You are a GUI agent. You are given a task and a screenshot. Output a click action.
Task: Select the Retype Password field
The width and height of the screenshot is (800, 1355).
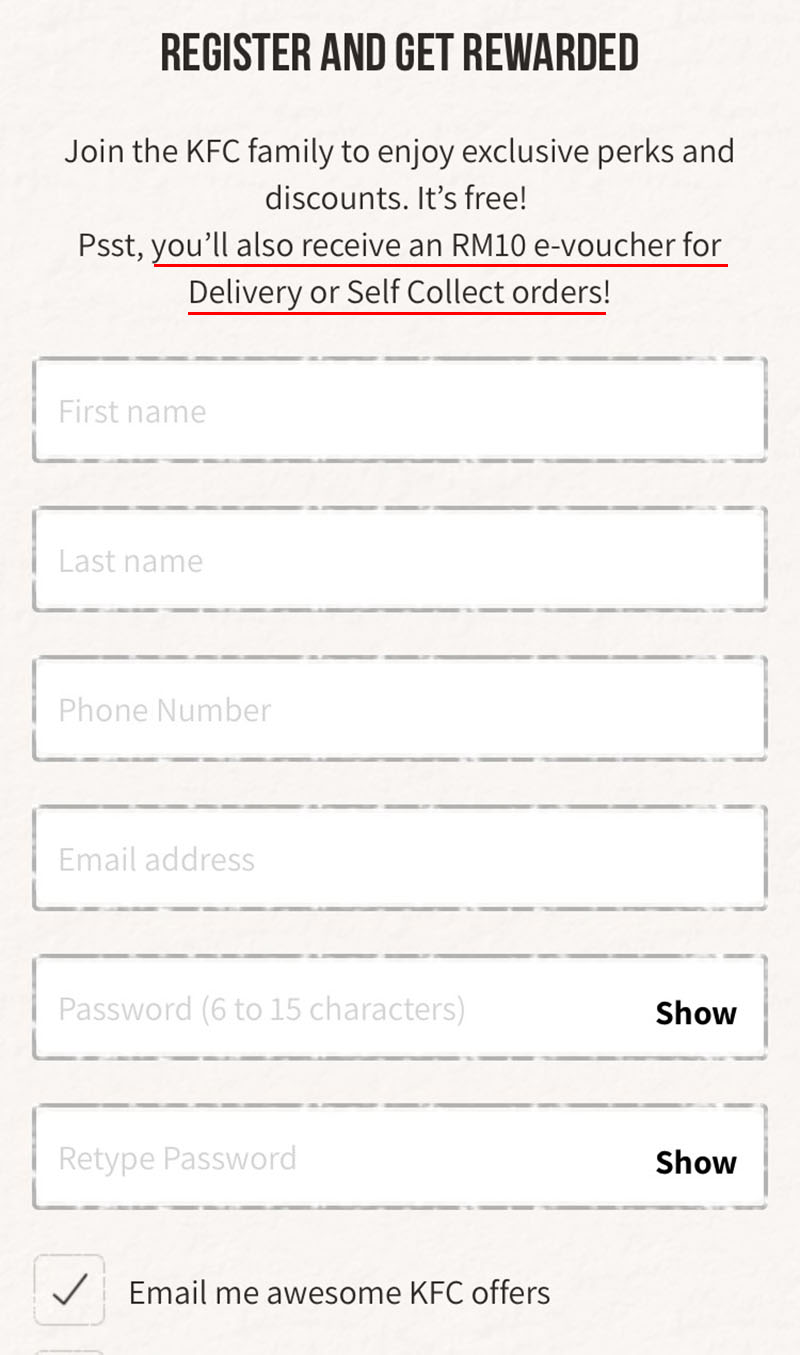tap(340, 1157)
